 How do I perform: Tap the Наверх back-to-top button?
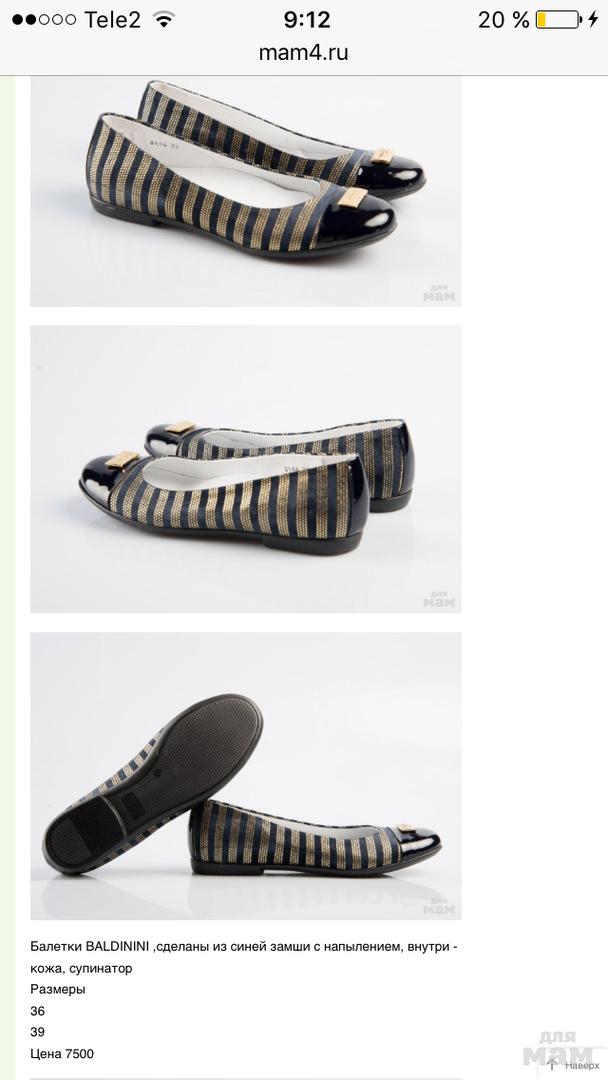click(573, 1065)
